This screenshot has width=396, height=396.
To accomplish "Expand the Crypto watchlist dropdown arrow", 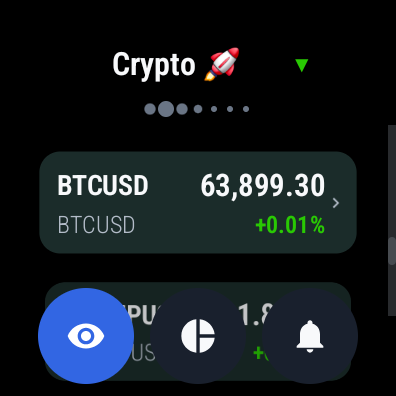I will pyautogui.click(x=302, y=65).
